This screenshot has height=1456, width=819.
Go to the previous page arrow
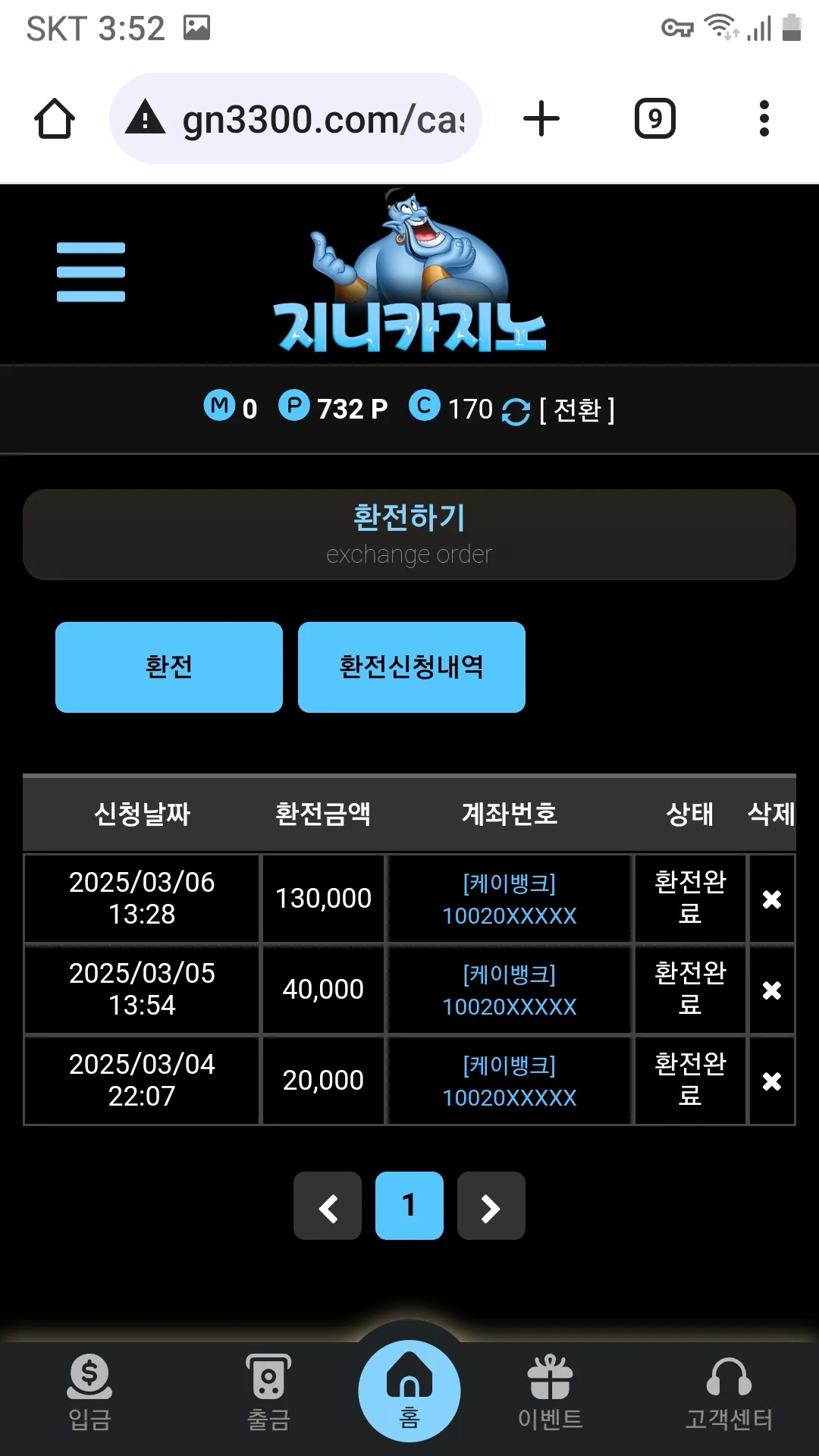(328, 1206)
